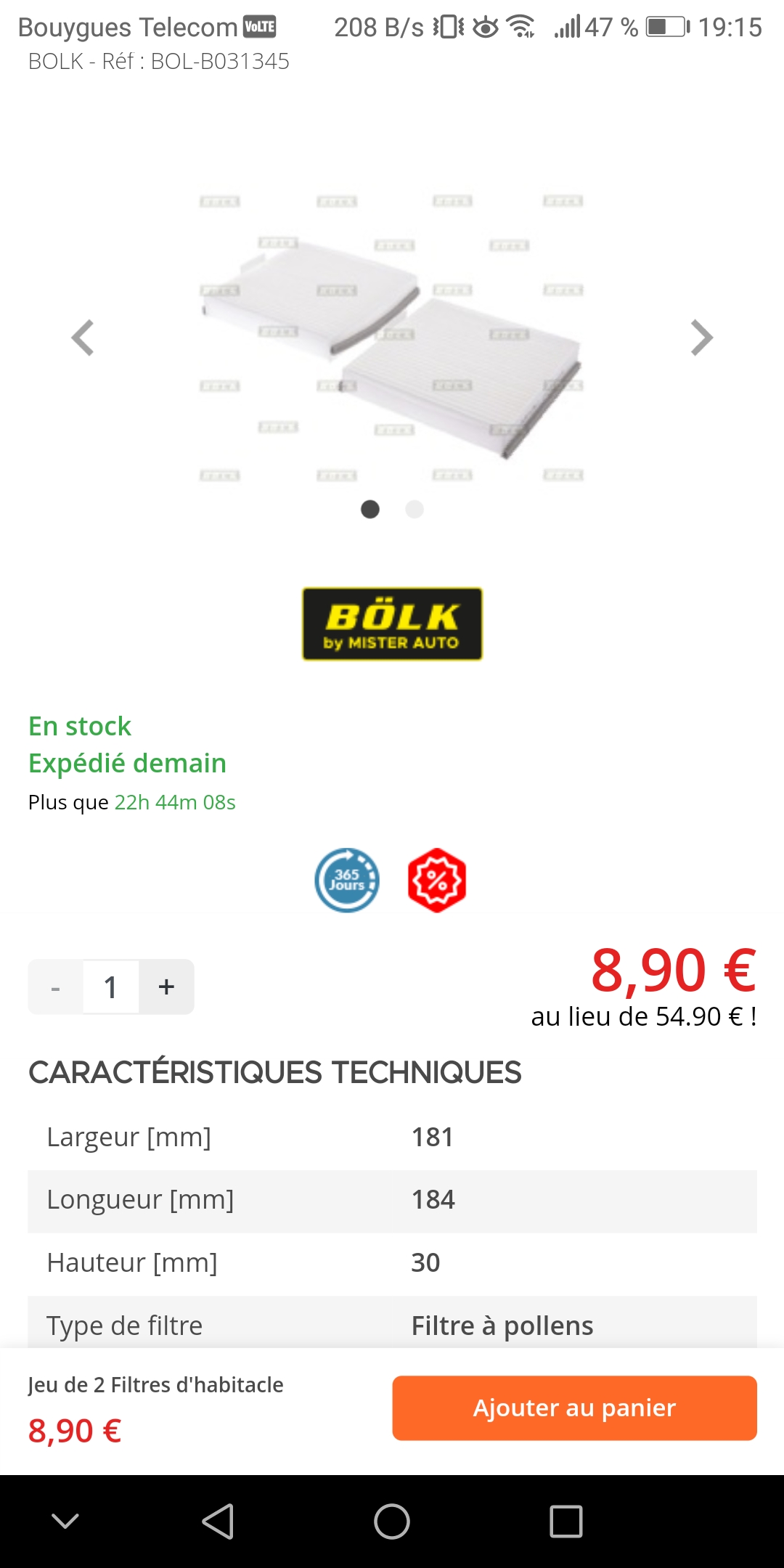
Task: Go back with the system back button
Action: pyautogui.click(x=217, y=1521)
